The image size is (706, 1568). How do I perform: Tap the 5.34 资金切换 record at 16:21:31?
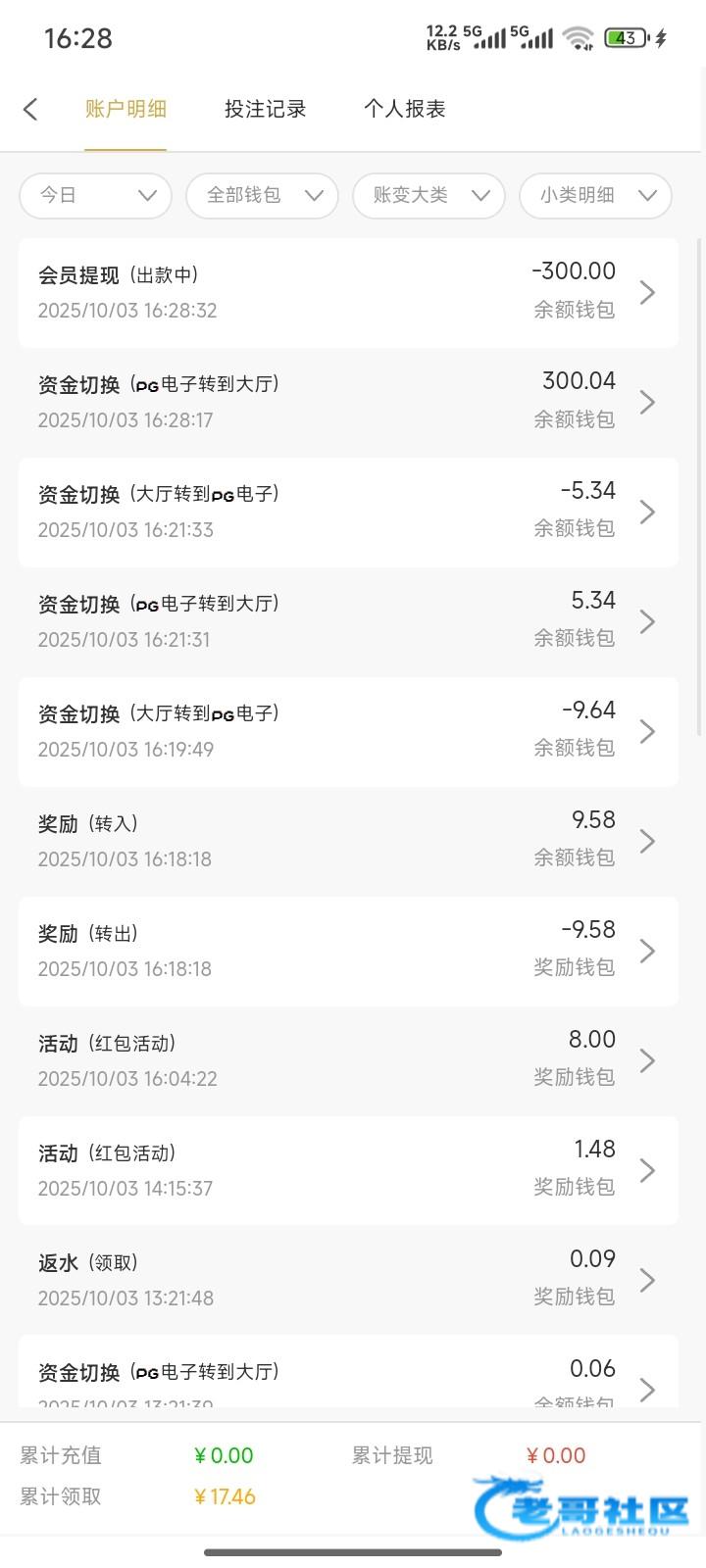coord(348,621)
